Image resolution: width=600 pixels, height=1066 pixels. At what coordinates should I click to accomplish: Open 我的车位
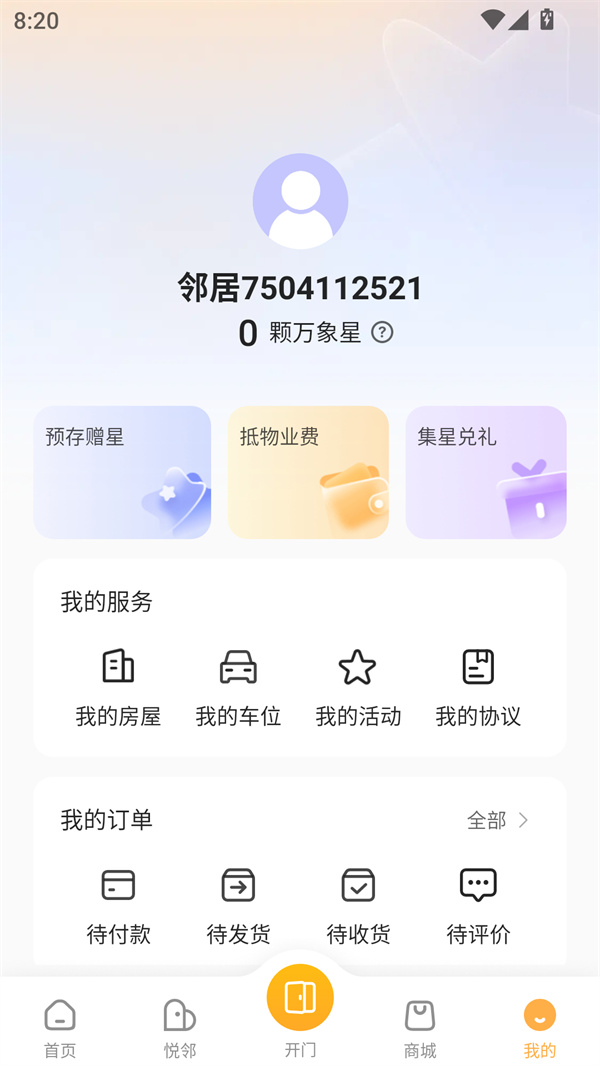(238, 688)
